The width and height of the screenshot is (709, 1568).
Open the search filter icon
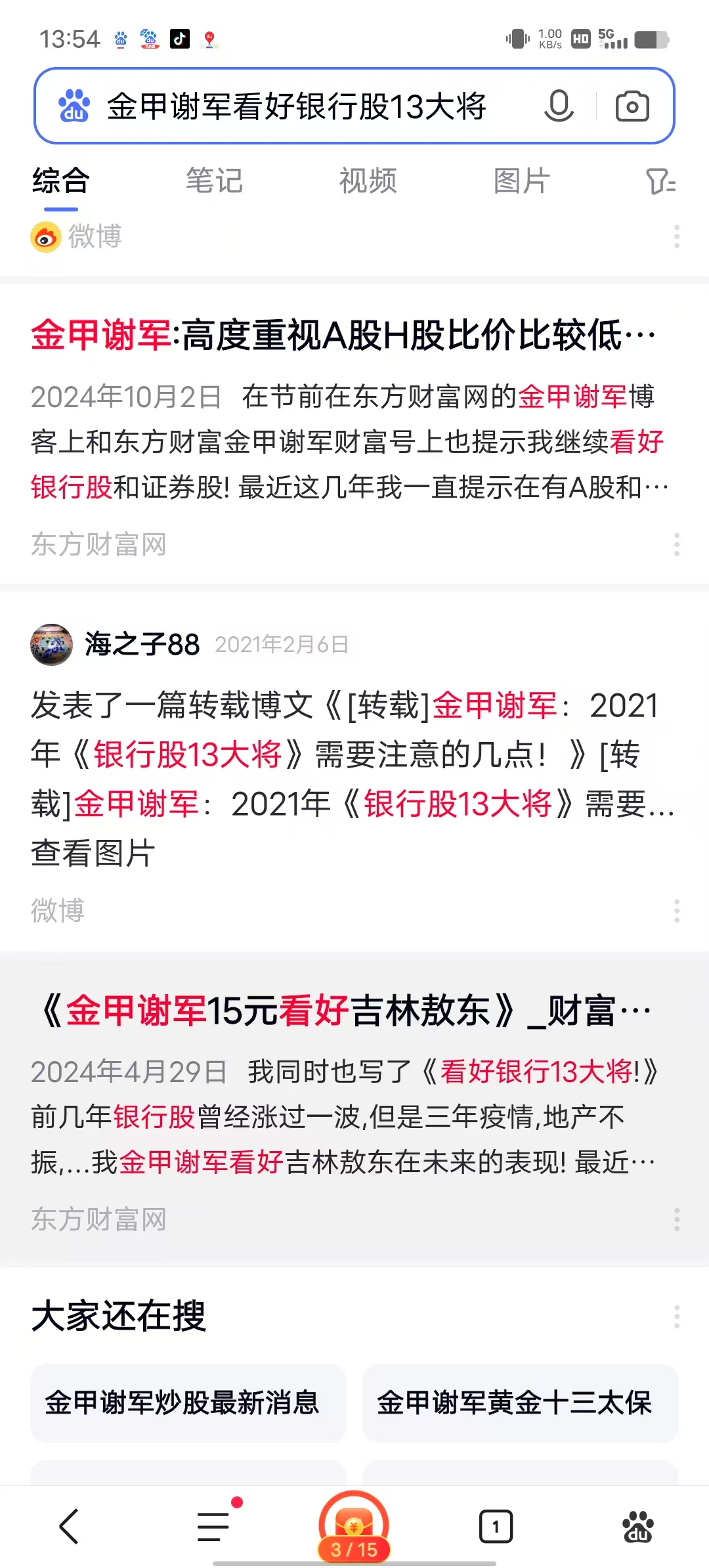(660, 181)
